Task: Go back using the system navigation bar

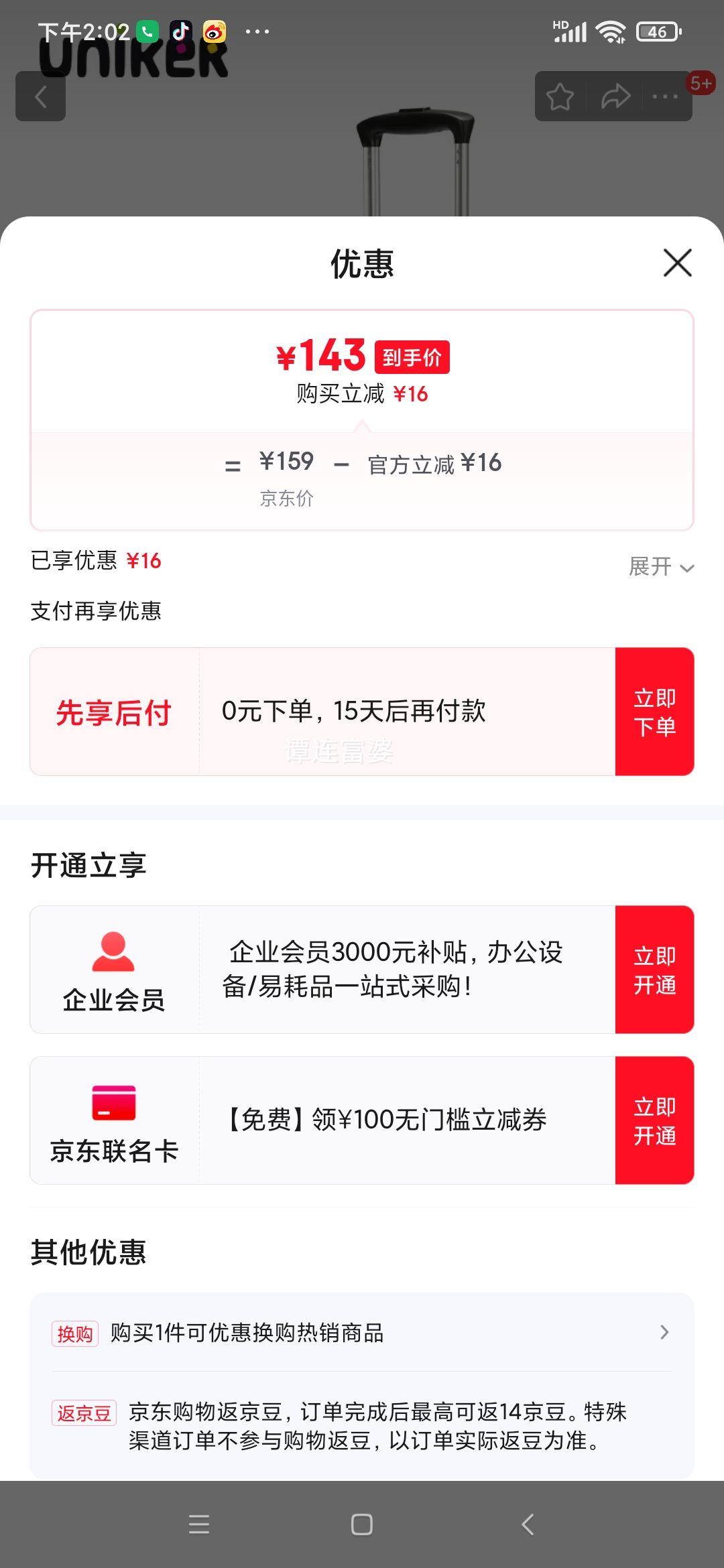Action: tap(528, 1524)
